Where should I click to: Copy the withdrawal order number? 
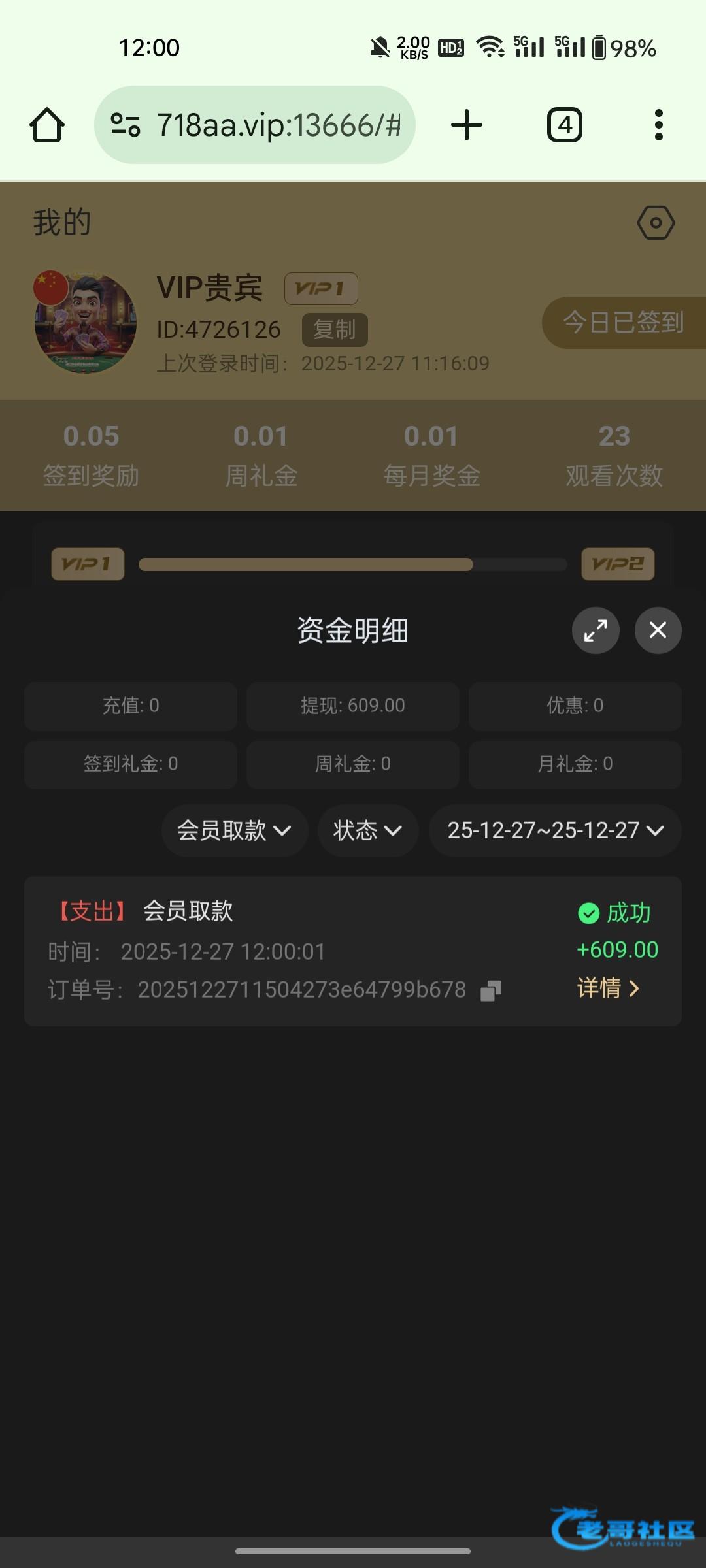pyautogui.click(x=491, y=990)
